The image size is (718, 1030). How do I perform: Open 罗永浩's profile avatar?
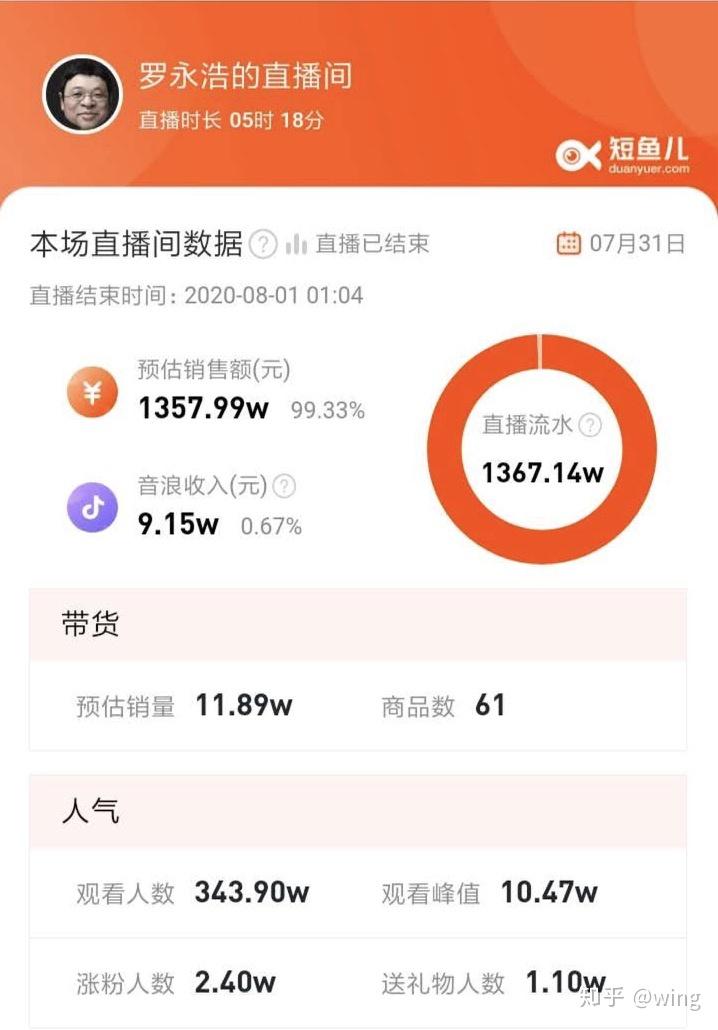[x=82, y=93]
